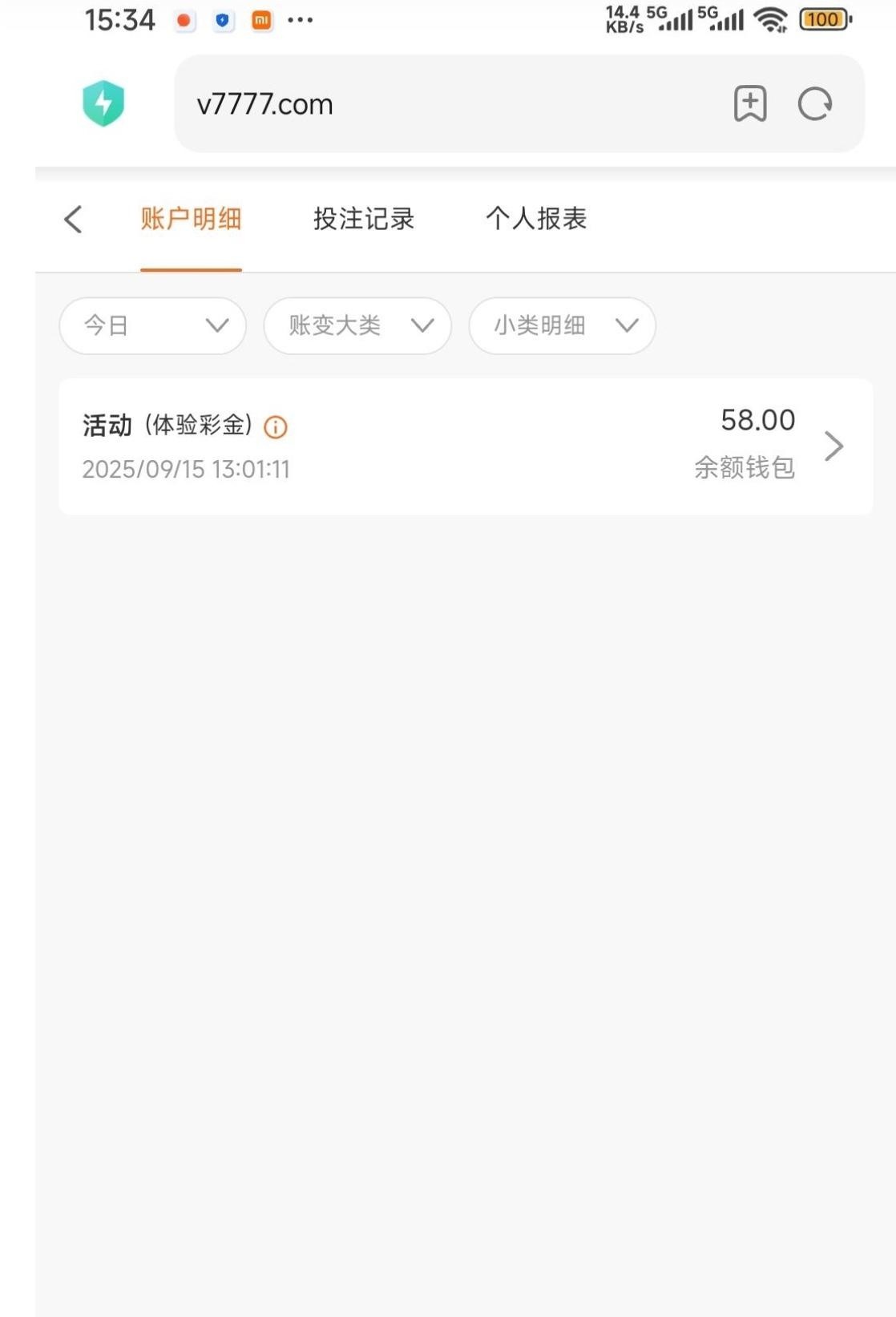Edit the v7777.com address bar

(449, 104)
